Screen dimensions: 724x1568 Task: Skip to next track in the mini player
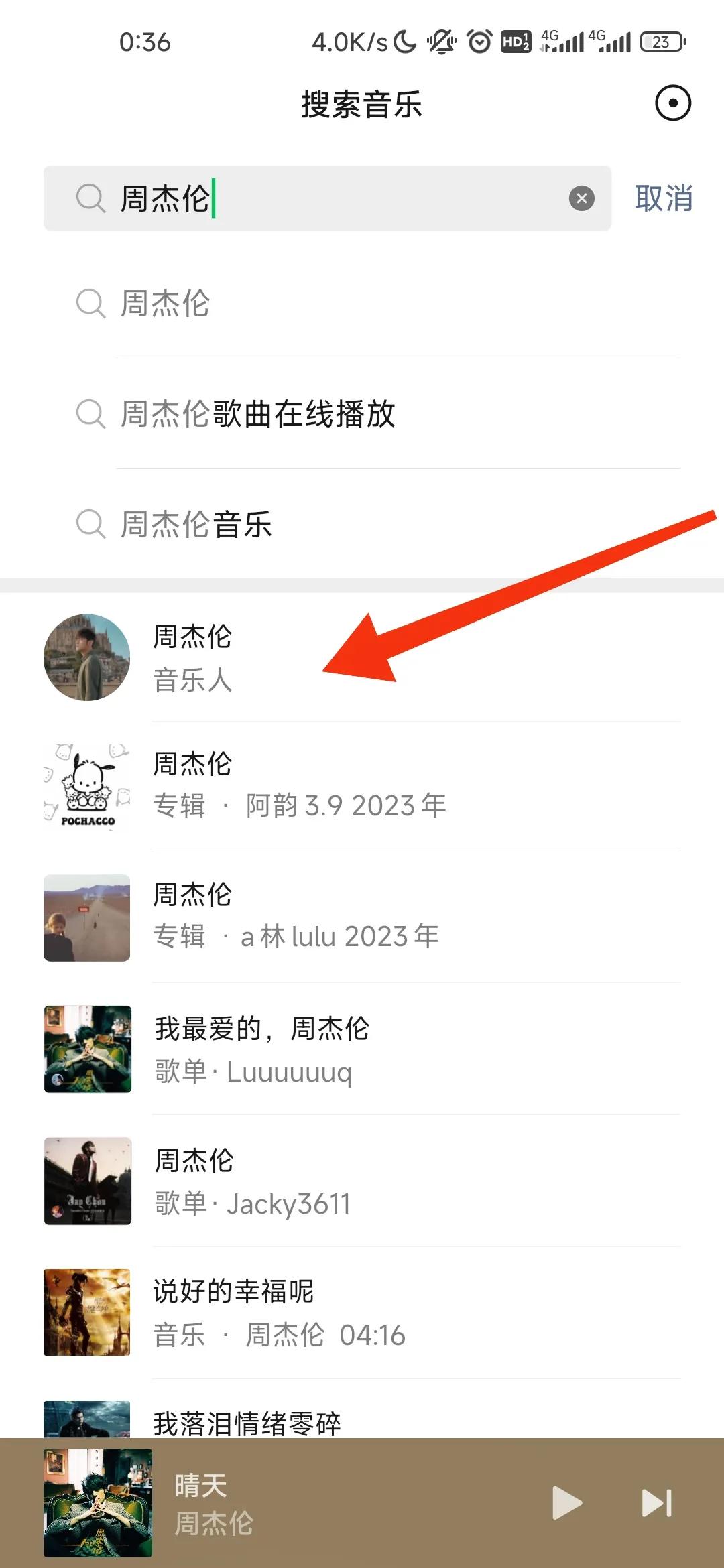pos(655,1501)
